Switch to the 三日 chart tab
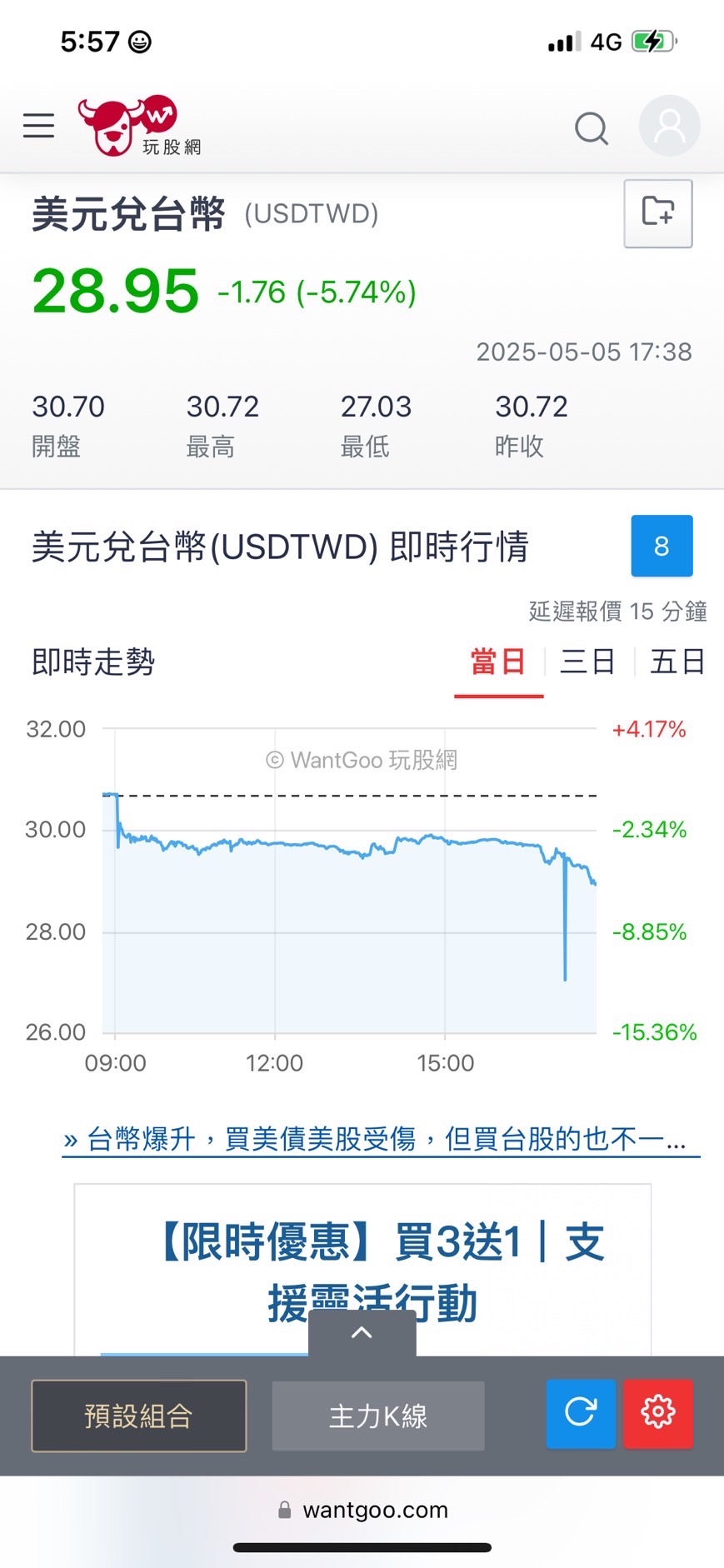 (587, 662)
